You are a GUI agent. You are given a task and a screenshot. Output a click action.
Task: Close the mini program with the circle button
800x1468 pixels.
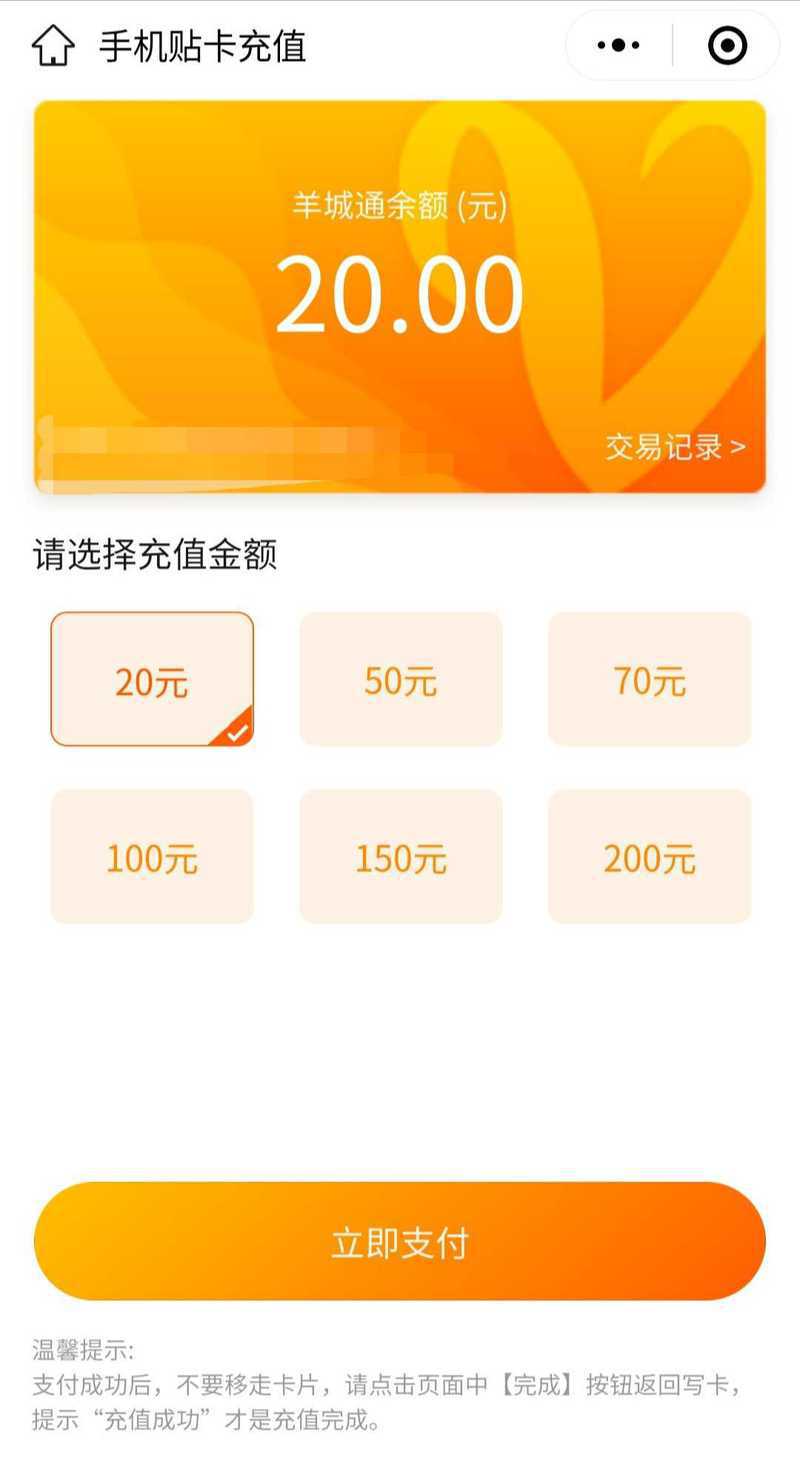pyautogui.click(x=727, y=45)
